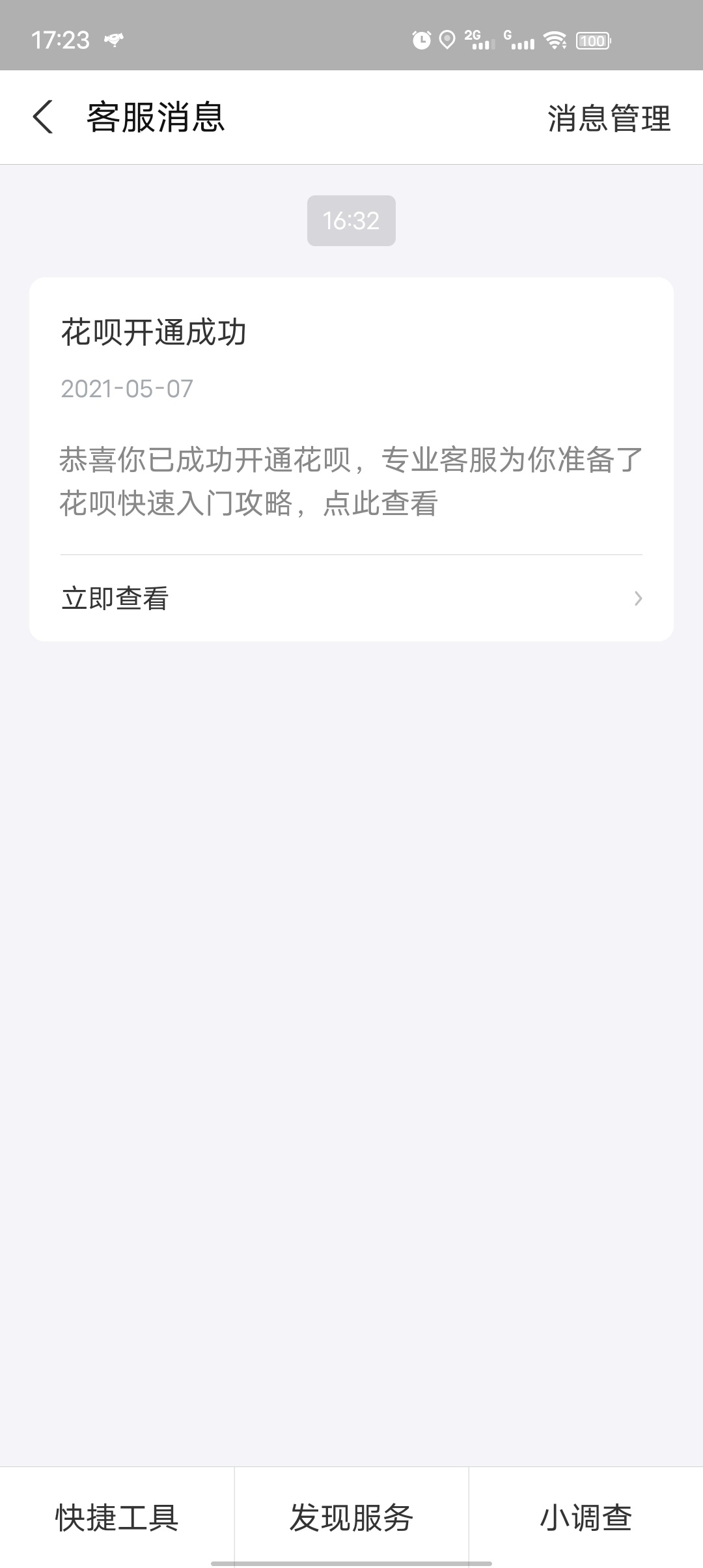This screenshot has height=1568, width=703.
Task: Open the 小调查 survey
Action: coord(586,1517)
